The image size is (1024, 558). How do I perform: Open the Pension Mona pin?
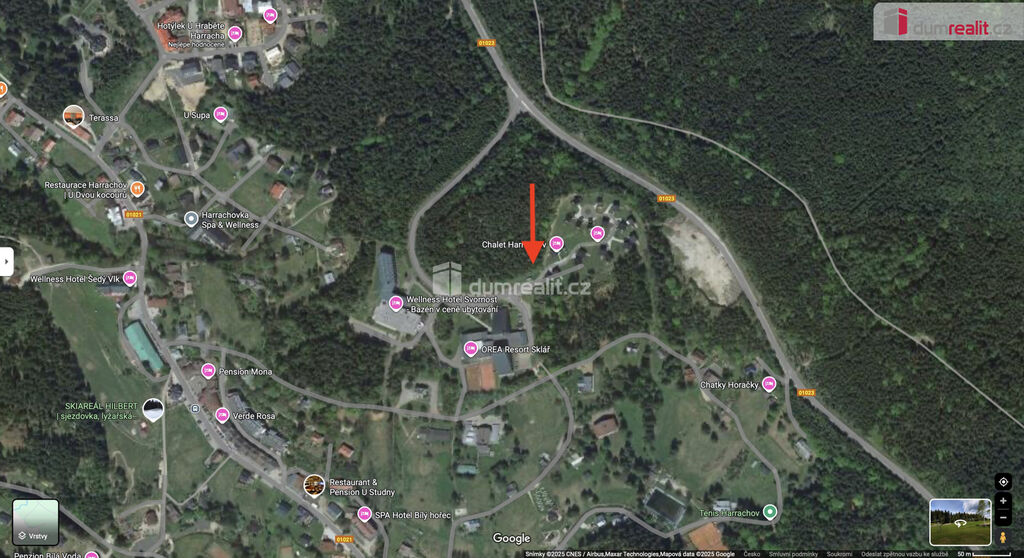(208, 371)
